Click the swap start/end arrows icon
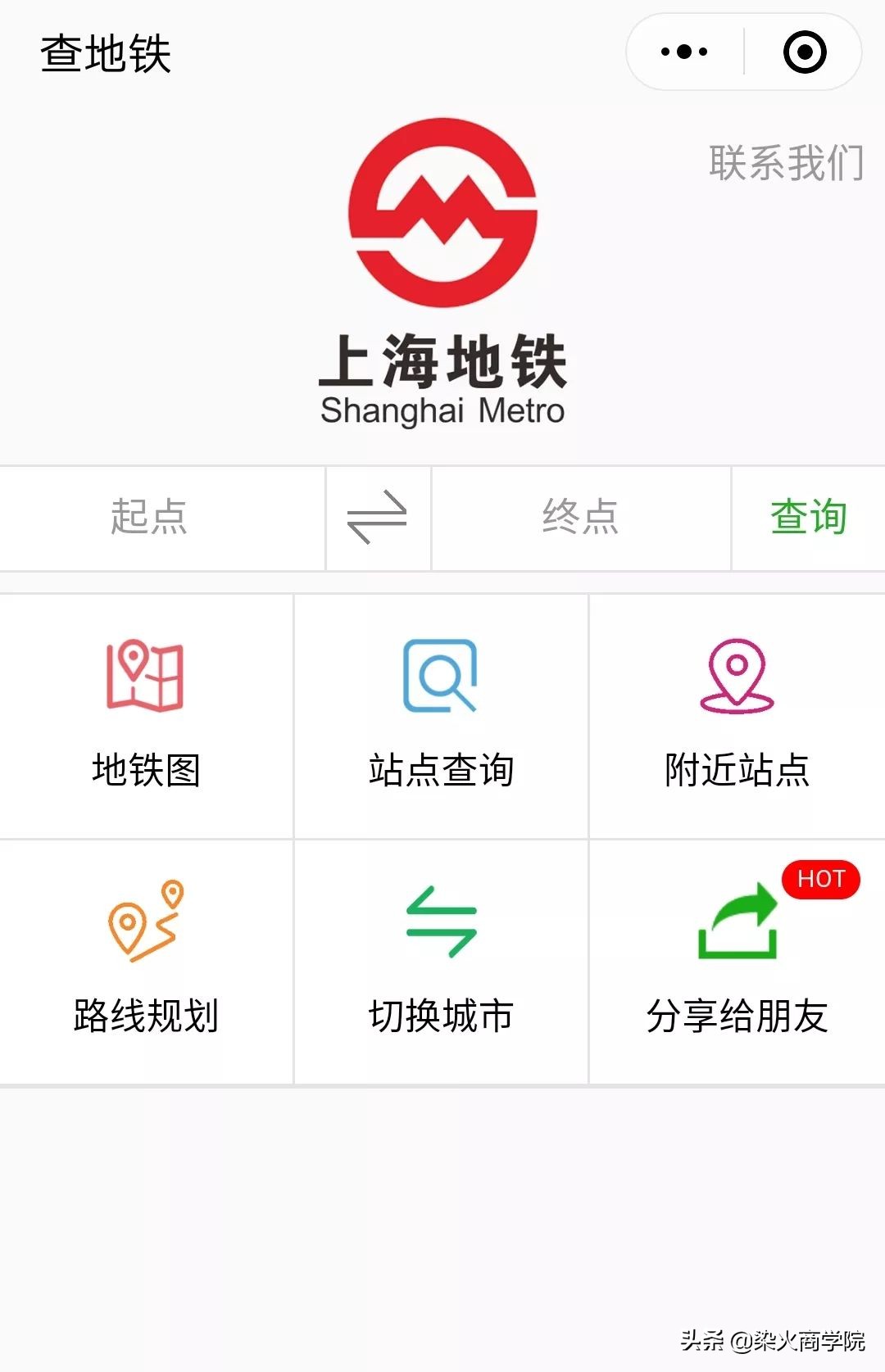The height and width of the screenshot is (1372, 885). tap(377, 518)
